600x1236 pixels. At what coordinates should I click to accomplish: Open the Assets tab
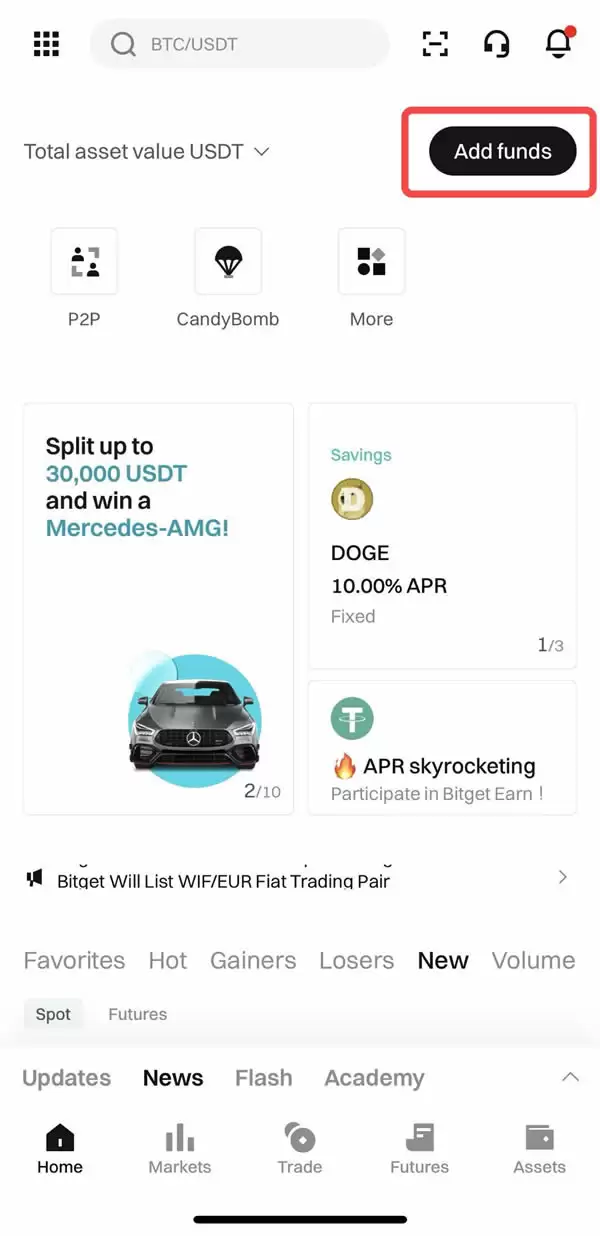(539, 1148)
